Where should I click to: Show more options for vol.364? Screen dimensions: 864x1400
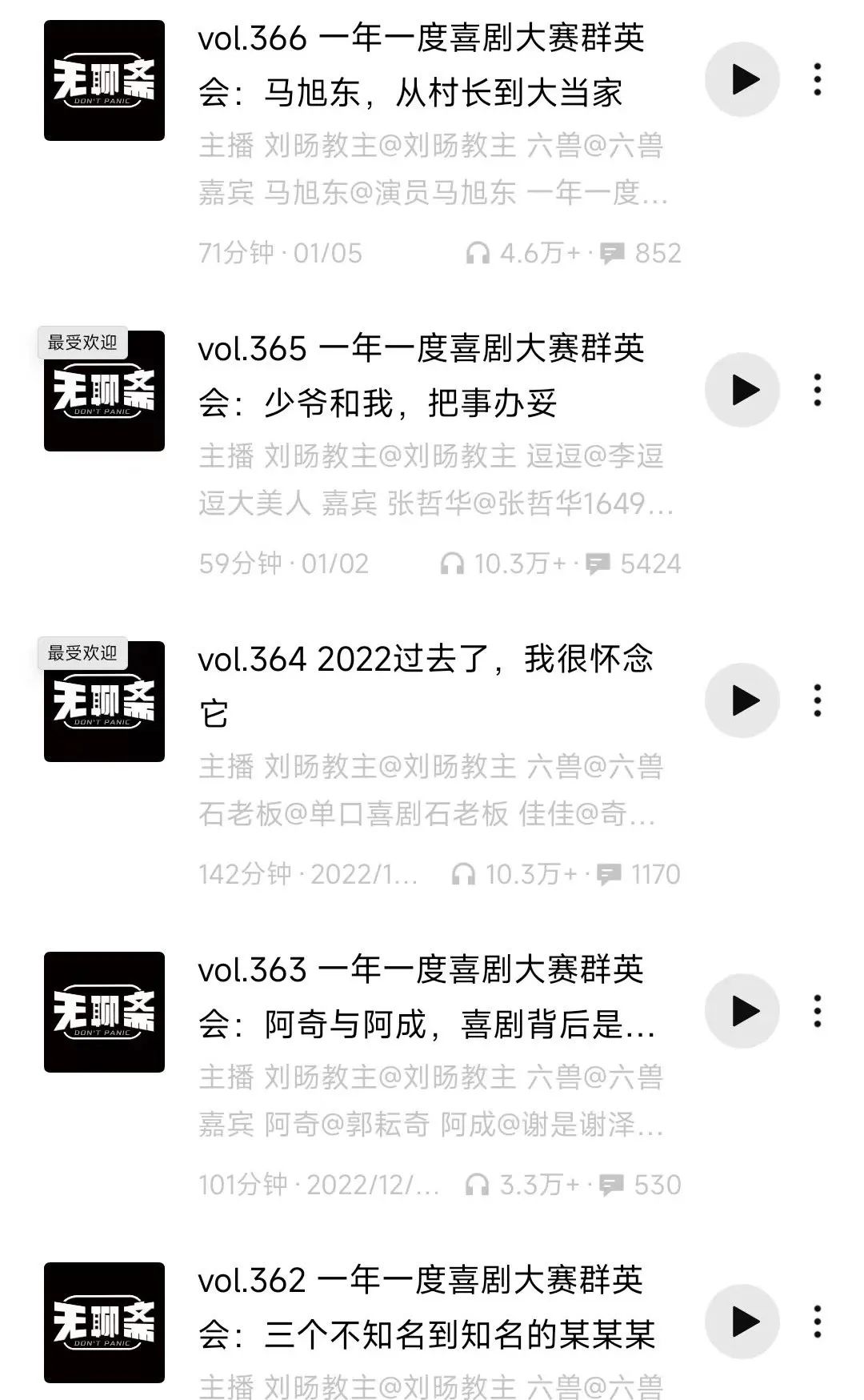(x=817, y=700)
